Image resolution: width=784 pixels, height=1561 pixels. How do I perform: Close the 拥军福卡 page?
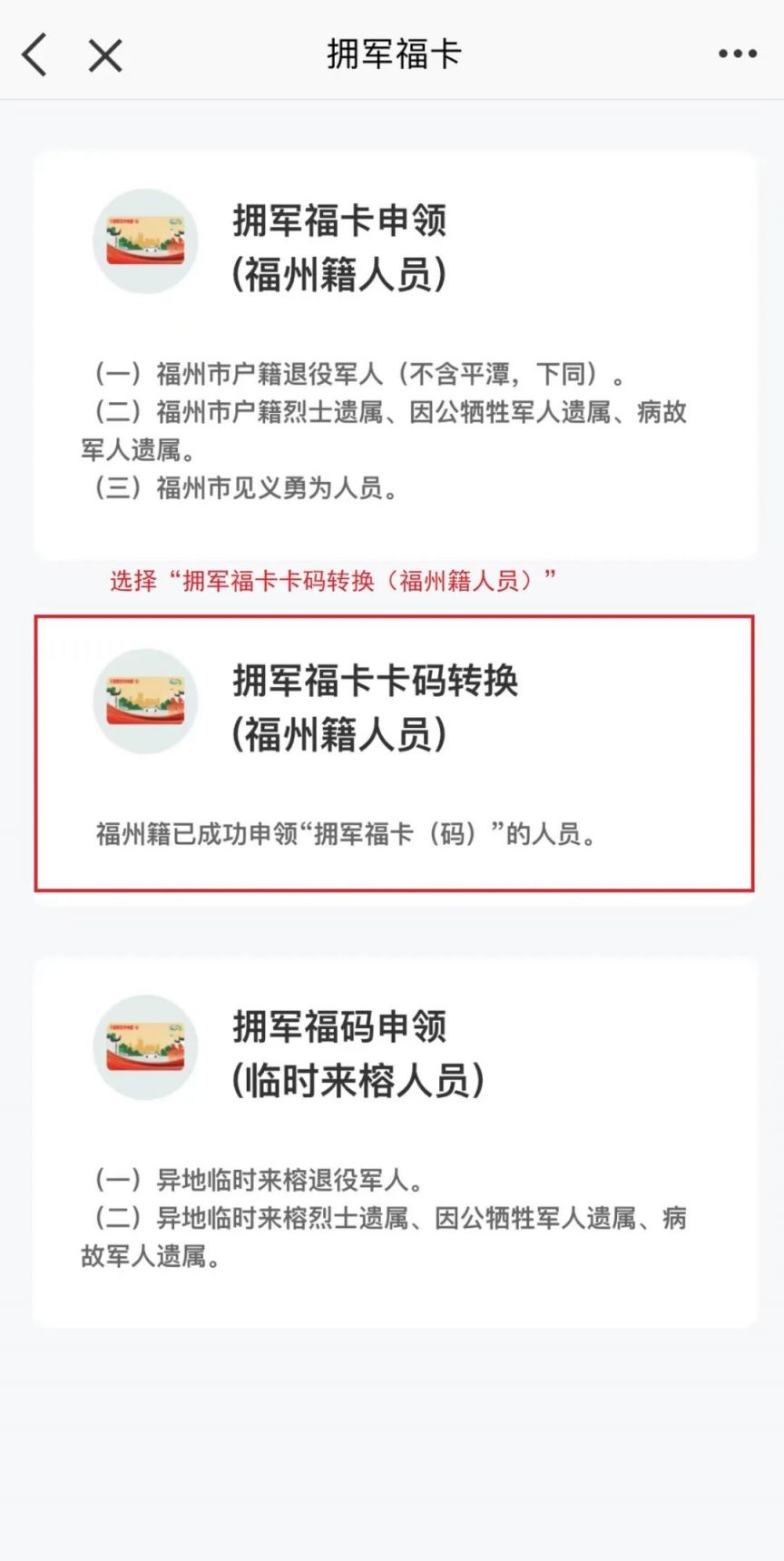(105, 55)
